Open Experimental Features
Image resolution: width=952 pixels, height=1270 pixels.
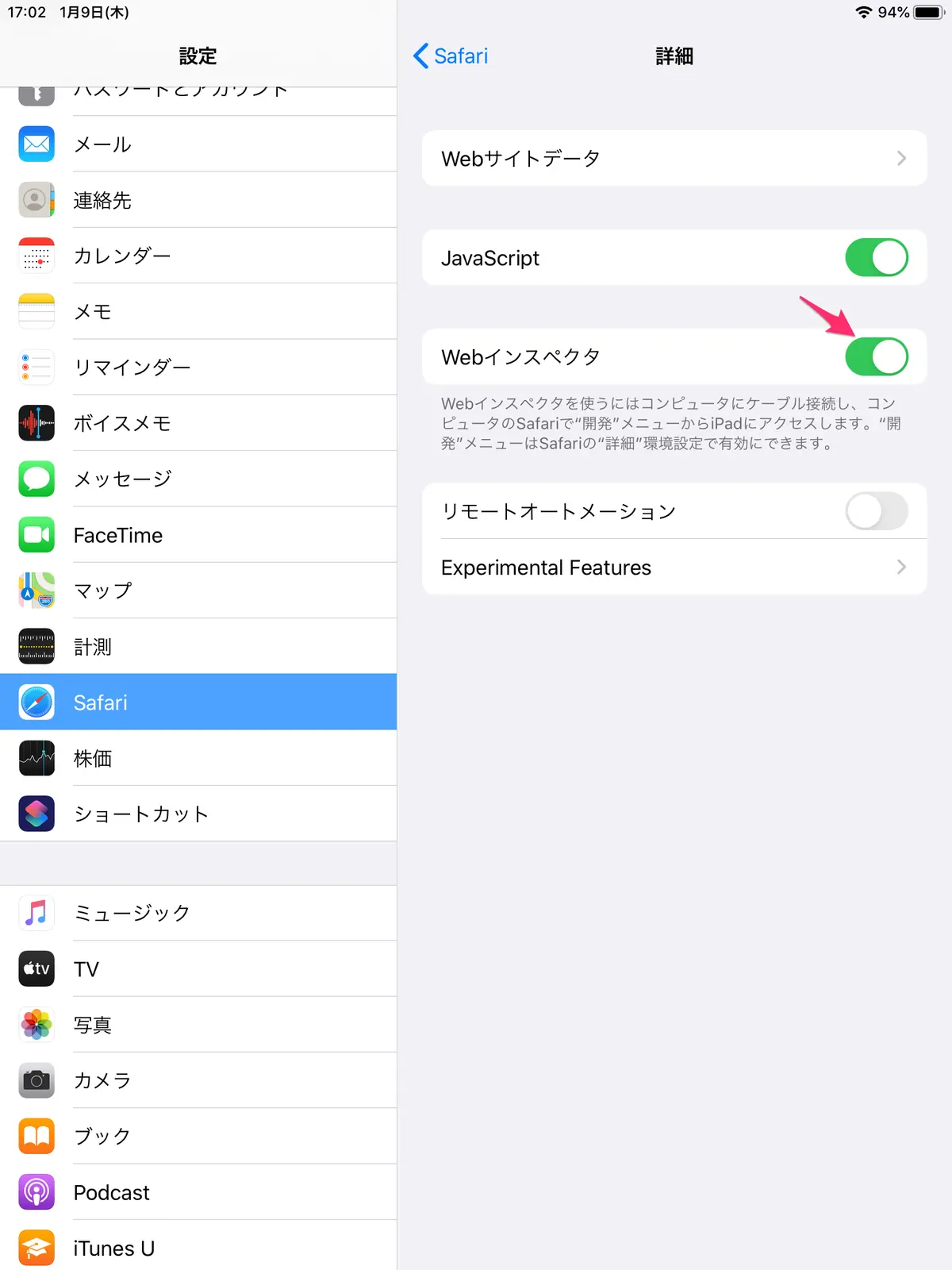(674, 568)
